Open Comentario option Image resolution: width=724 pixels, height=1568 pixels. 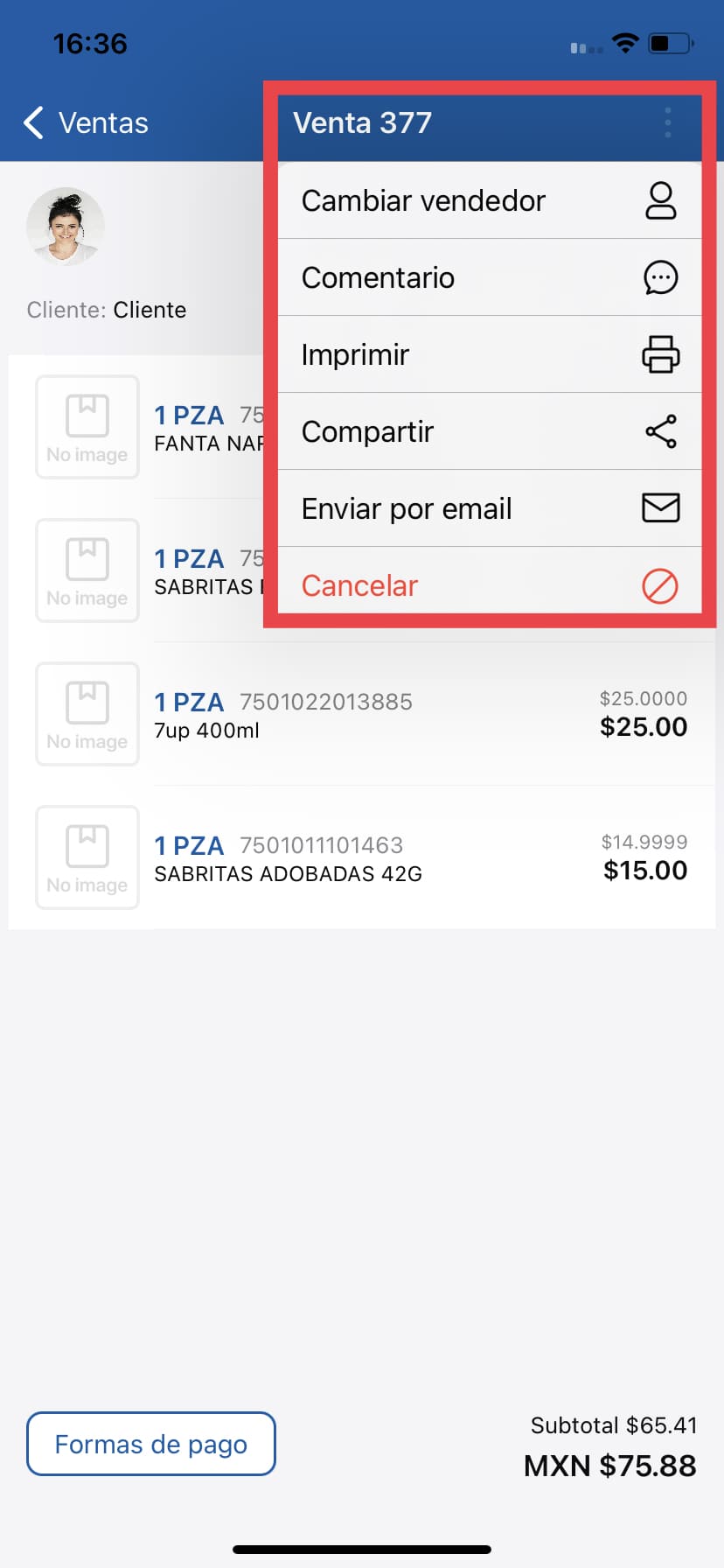[x=489, y=277]
